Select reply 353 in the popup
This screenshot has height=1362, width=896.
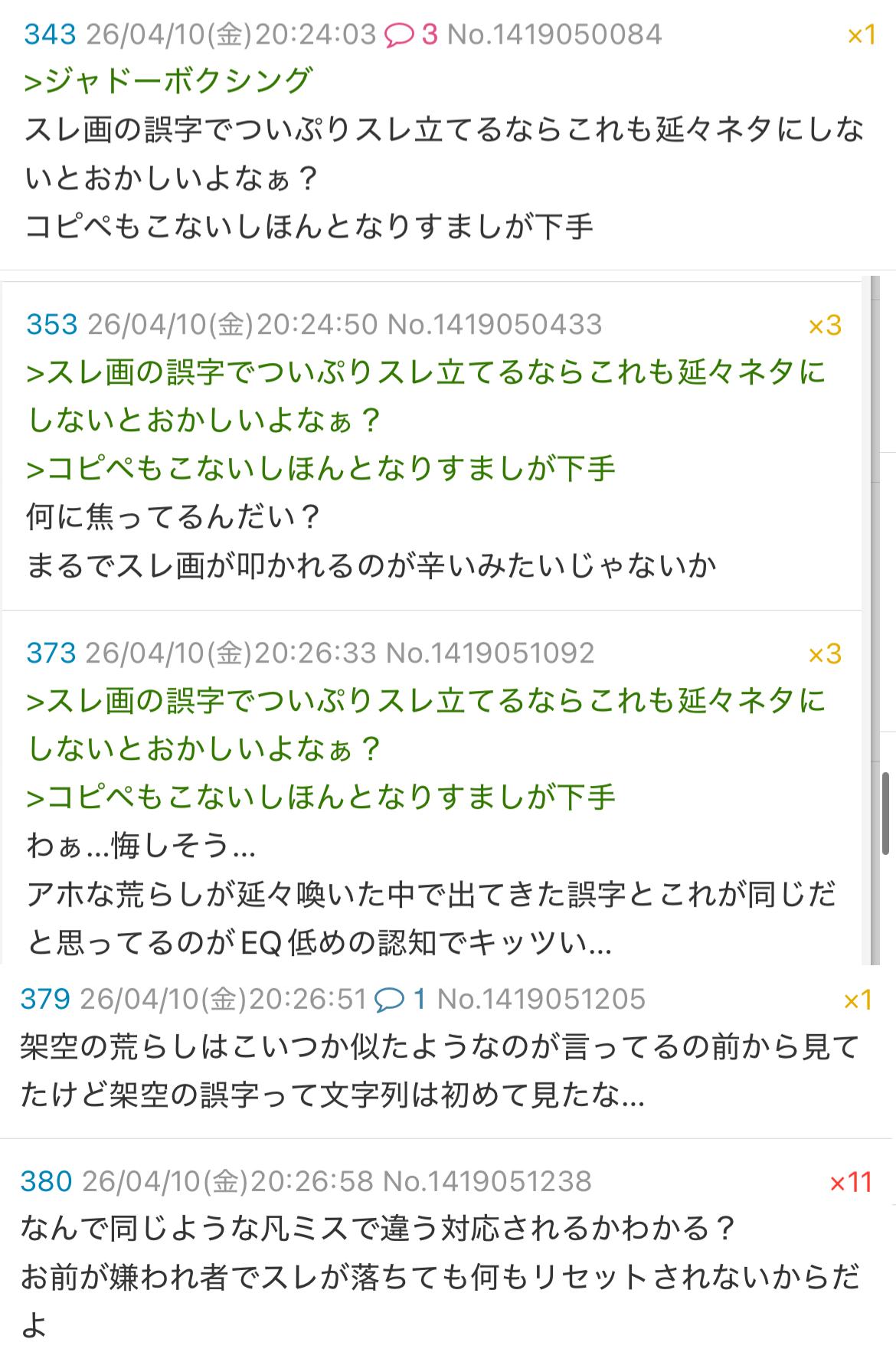pos(51,325)
